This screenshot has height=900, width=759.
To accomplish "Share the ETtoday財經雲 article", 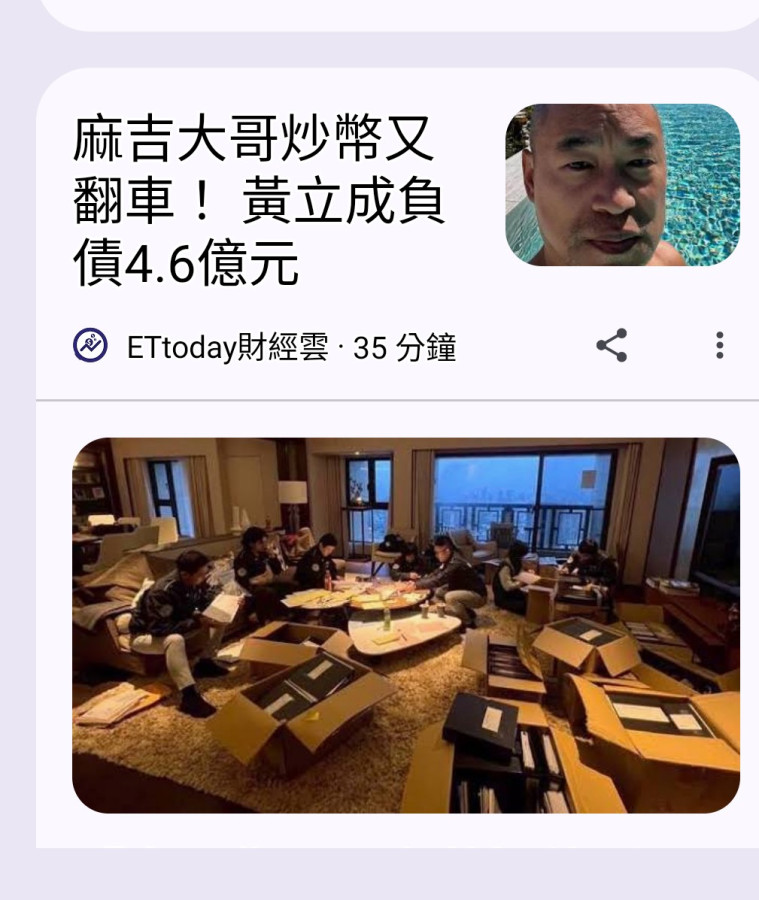I will point(611,346).
